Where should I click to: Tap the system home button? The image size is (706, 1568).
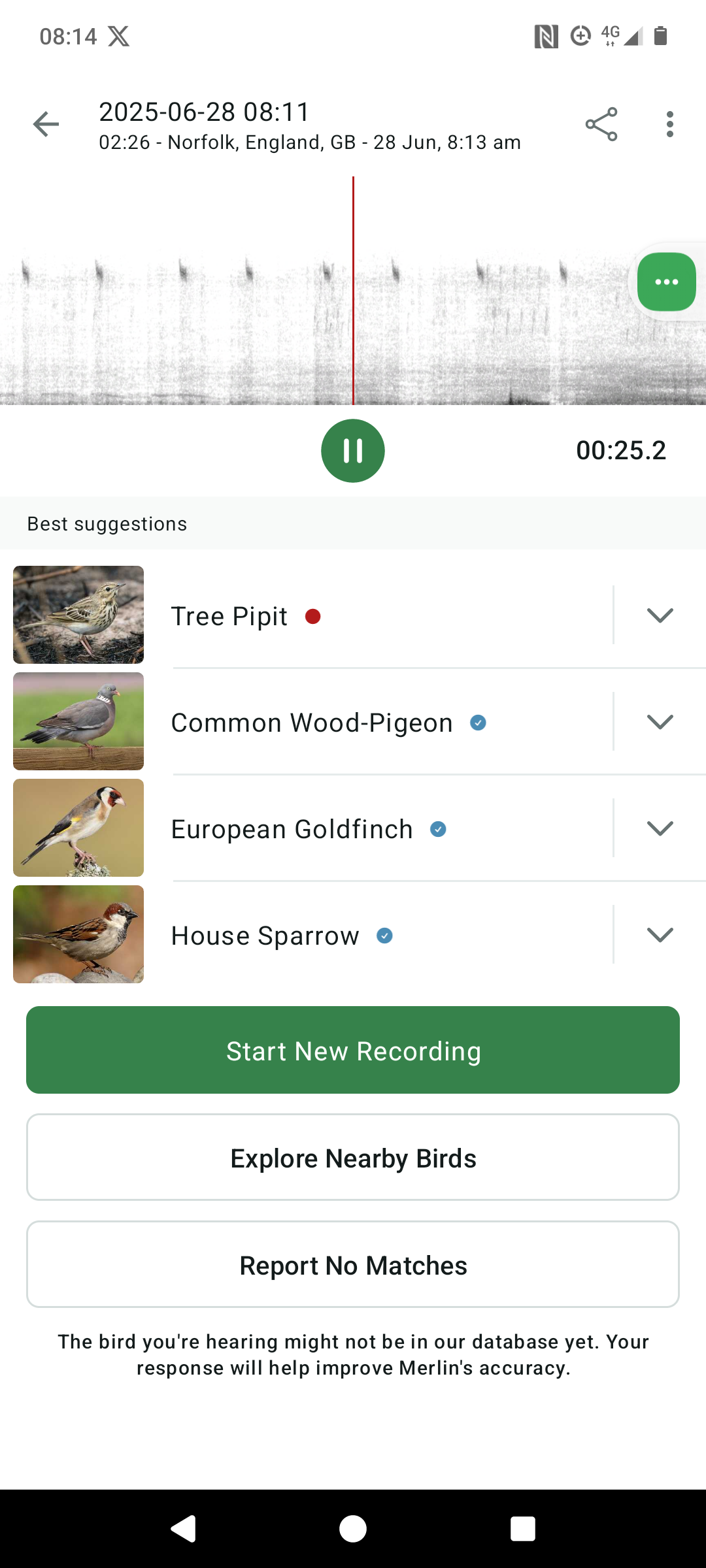coord(353,1529)
